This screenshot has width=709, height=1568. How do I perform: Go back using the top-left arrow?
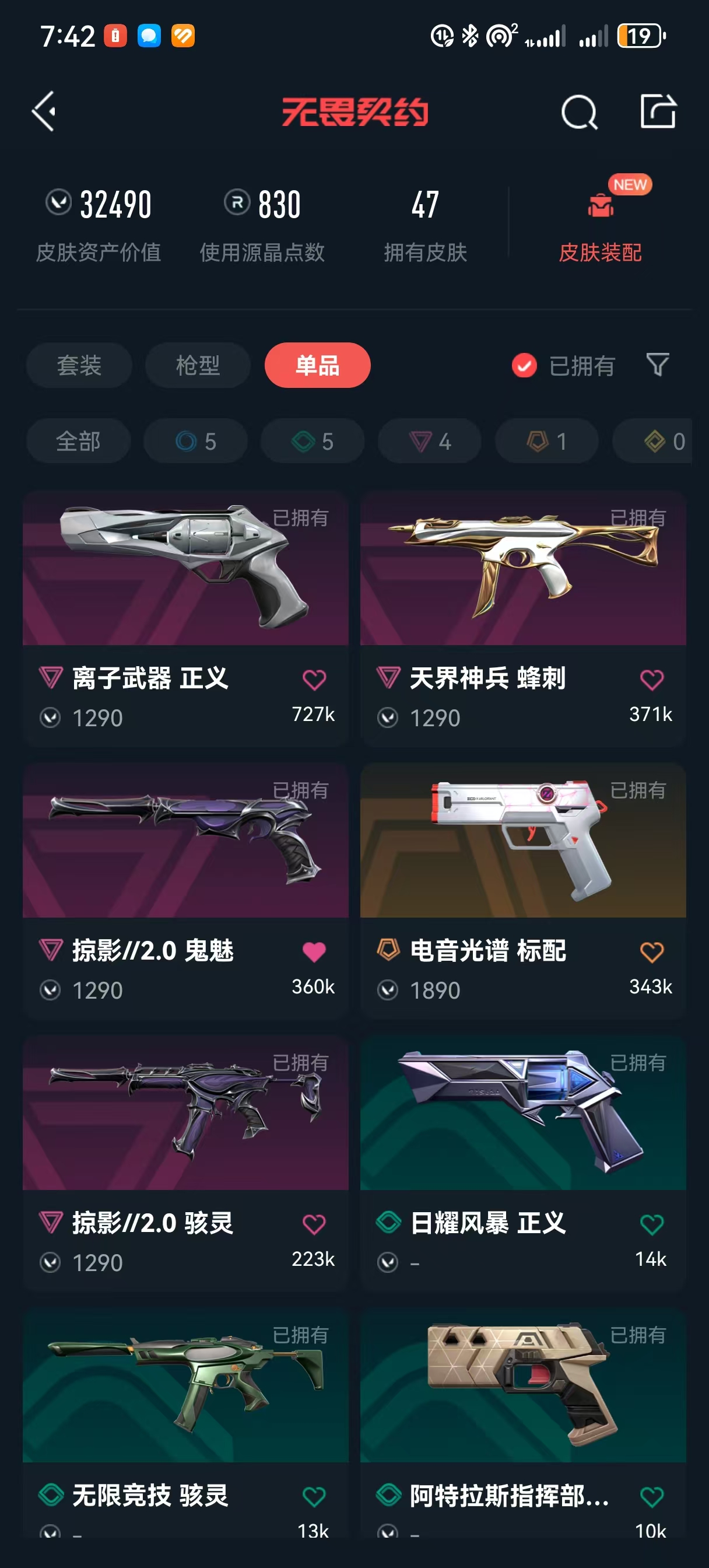[44, 111]
